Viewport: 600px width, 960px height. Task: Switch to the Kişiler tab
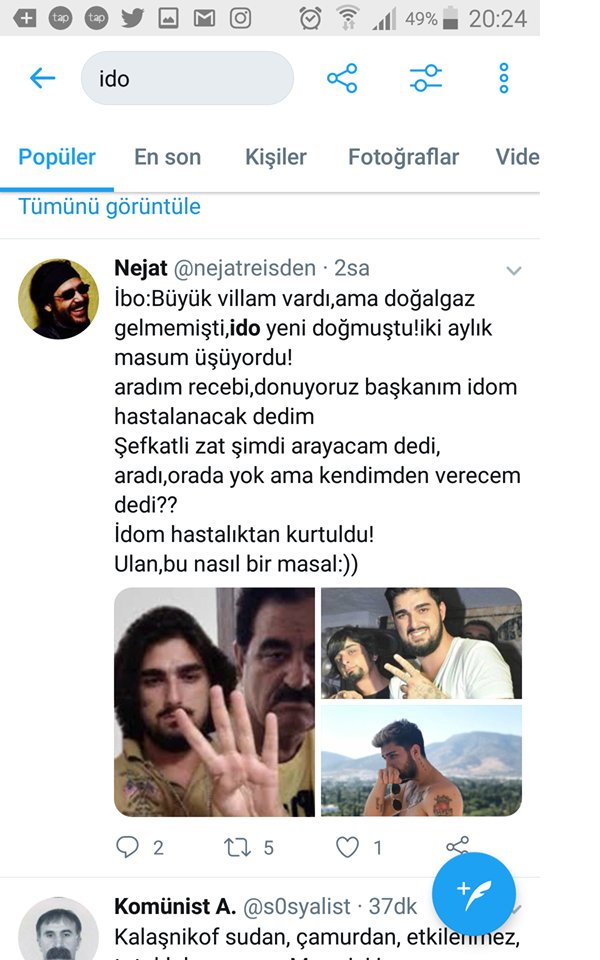(276, 157)
